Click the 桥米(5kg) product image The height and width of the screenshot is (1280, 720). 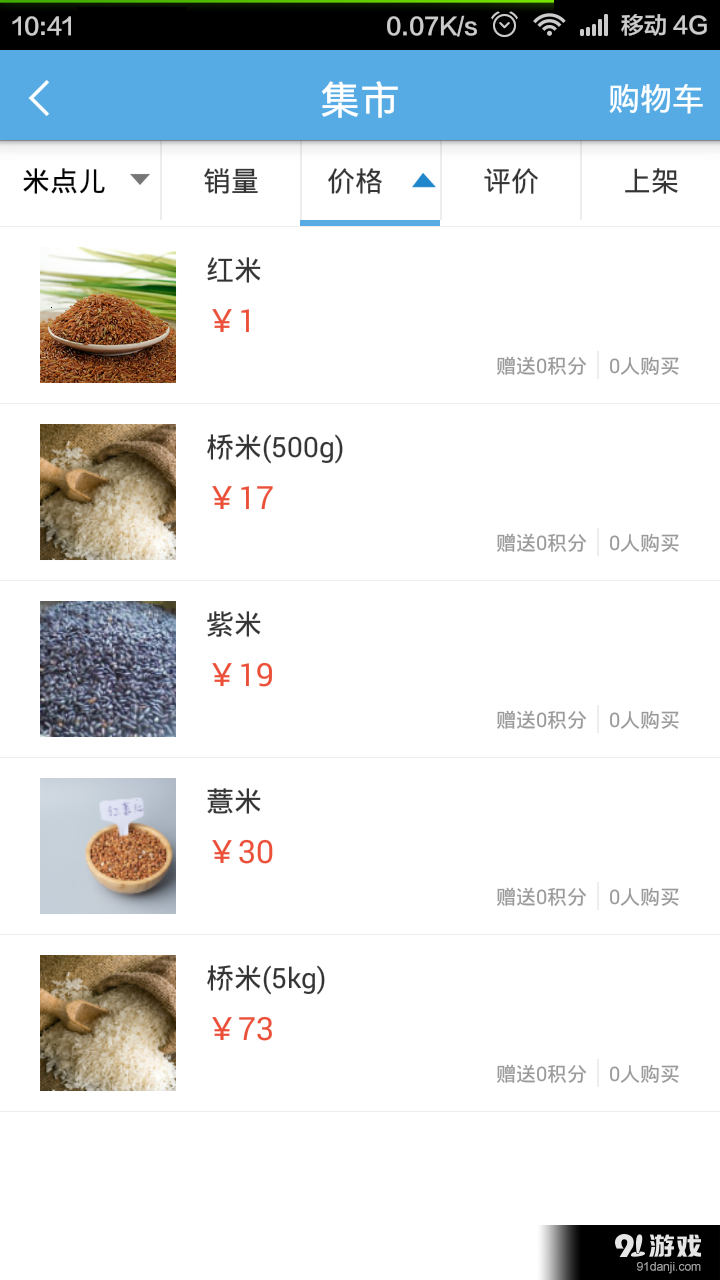pos(107,1022)
